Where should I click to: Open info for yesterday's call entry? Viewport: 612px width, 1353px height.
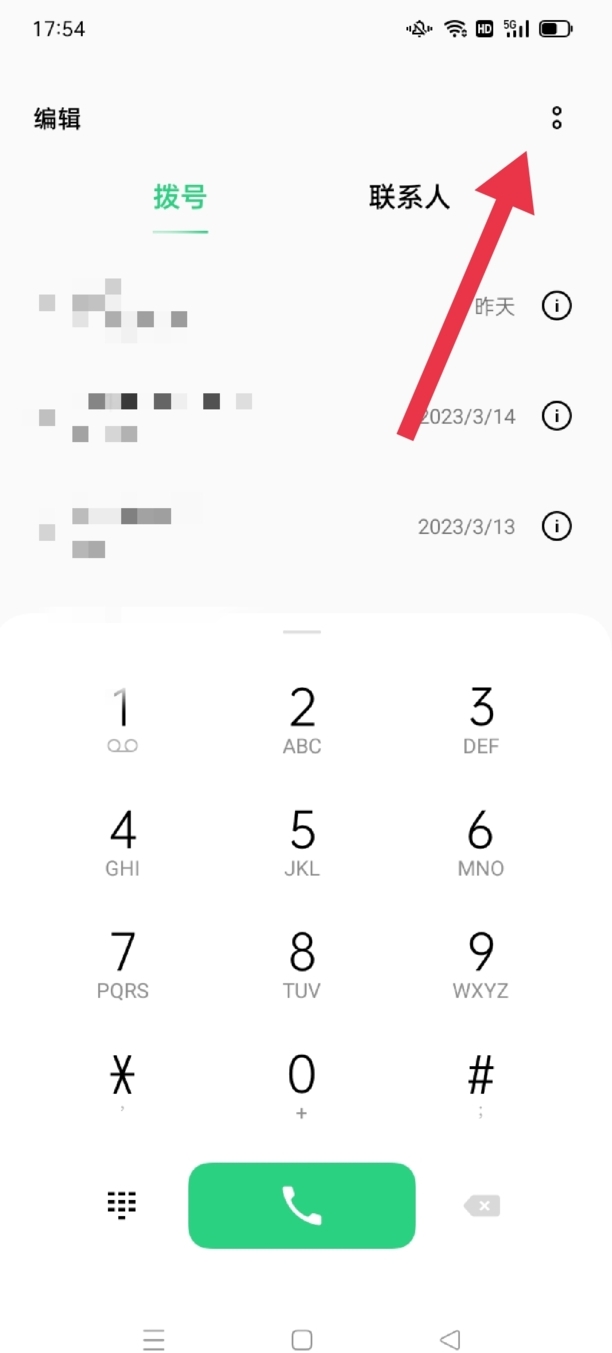click(556, 306)
